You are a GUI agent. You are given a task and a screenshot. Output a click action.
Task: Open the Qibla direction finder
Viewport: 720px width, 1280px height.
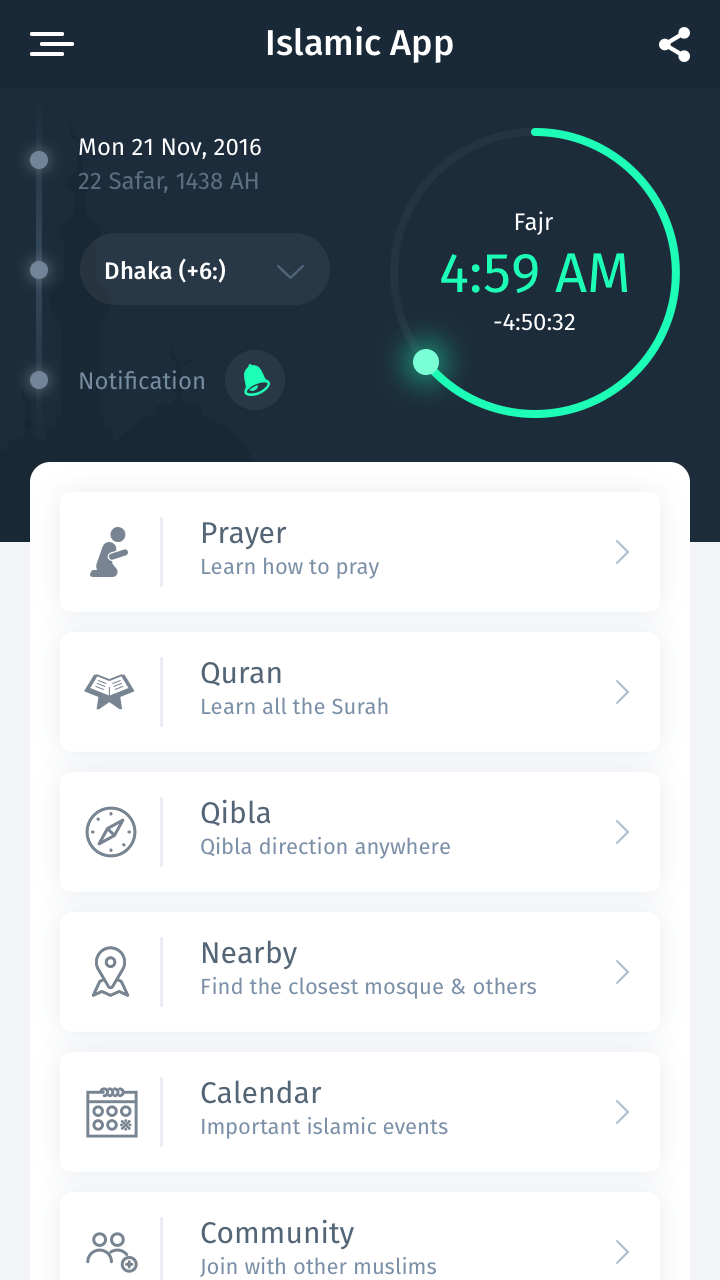click(x=360, y=832)
